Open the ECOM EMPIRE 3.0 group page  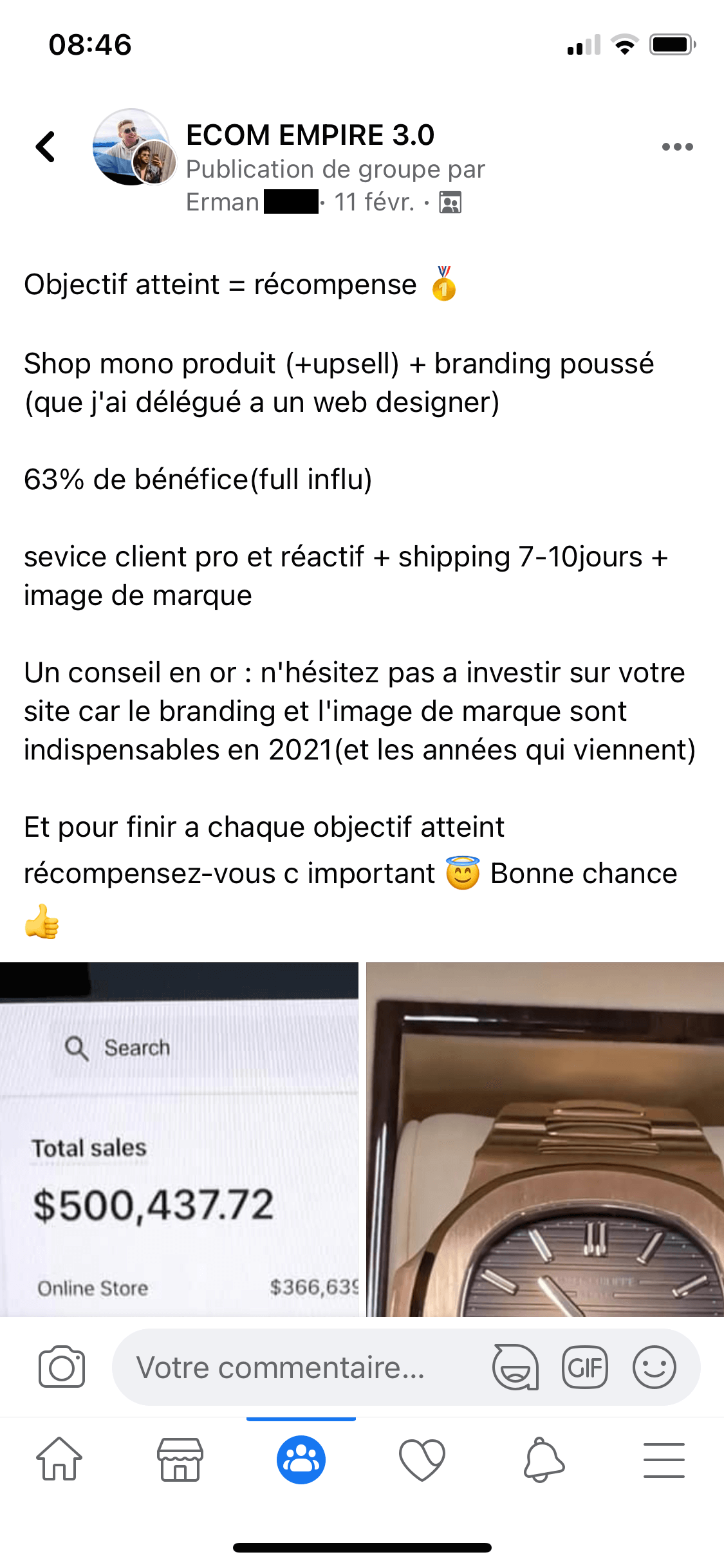click(x=310, y=135)
